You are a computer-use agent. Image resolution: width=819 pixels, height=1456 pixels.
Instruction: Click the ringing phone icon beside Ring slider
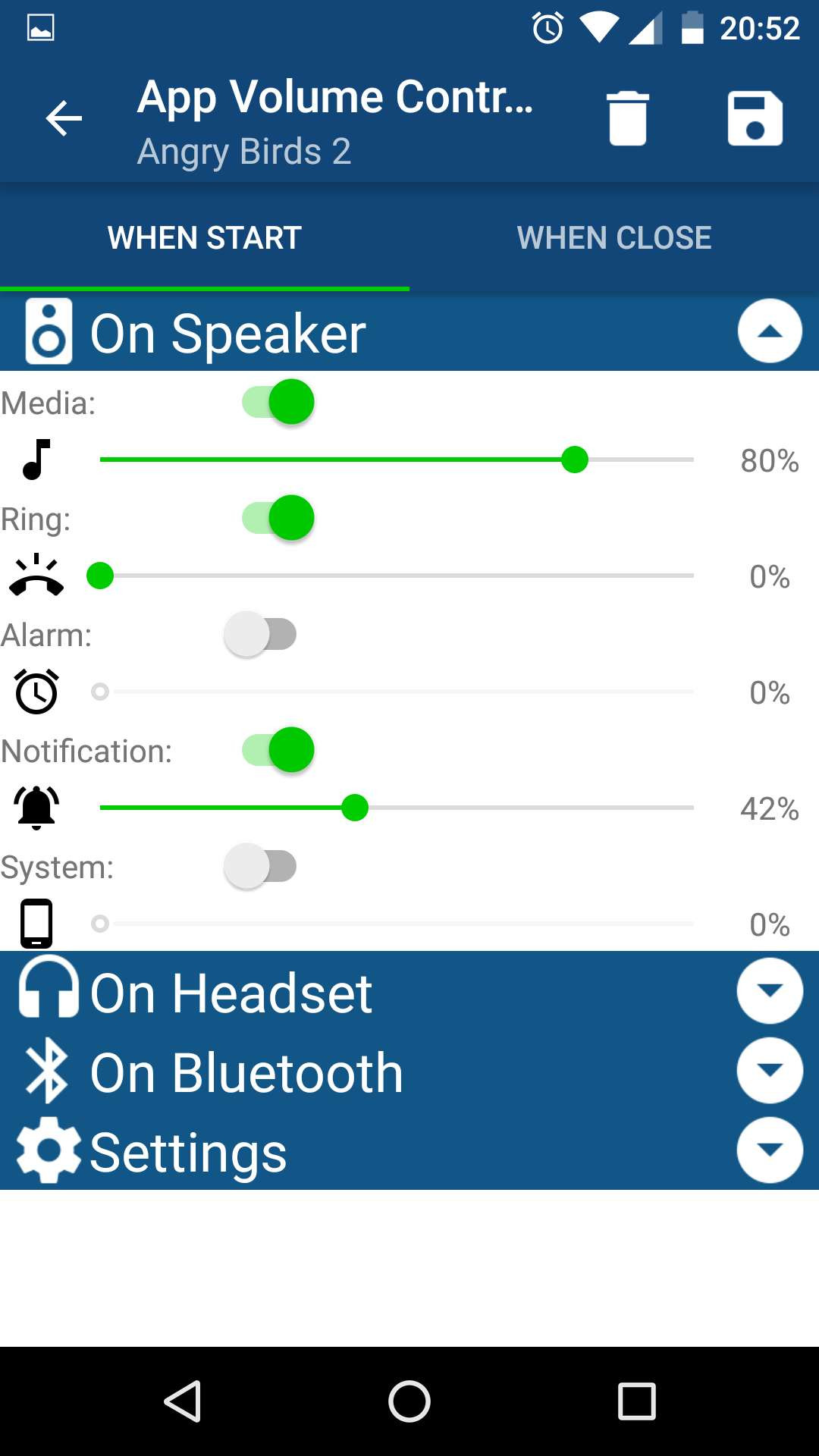pos(36,576)
